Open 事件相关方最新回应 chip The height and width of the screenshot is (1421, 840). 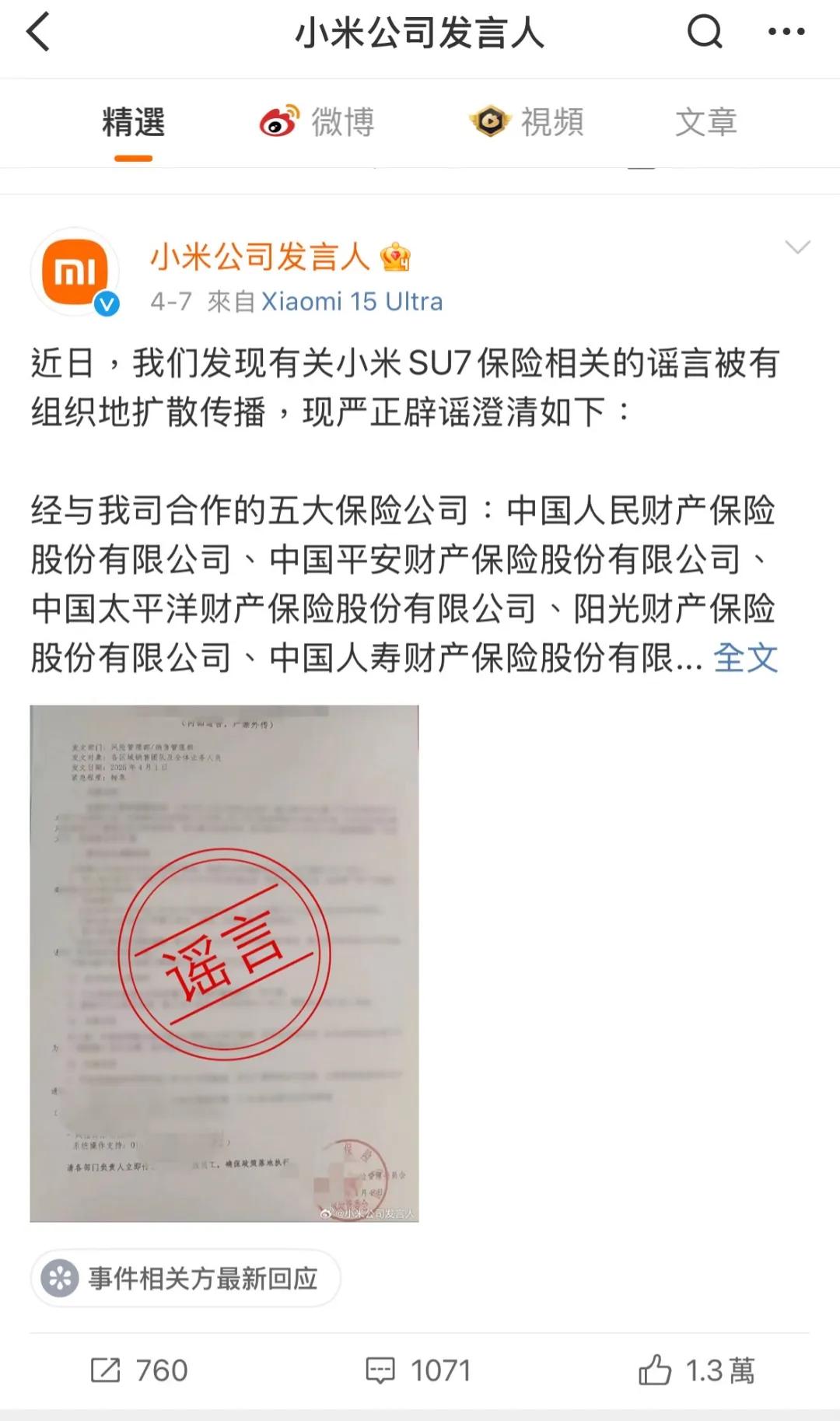[186, 1278]
